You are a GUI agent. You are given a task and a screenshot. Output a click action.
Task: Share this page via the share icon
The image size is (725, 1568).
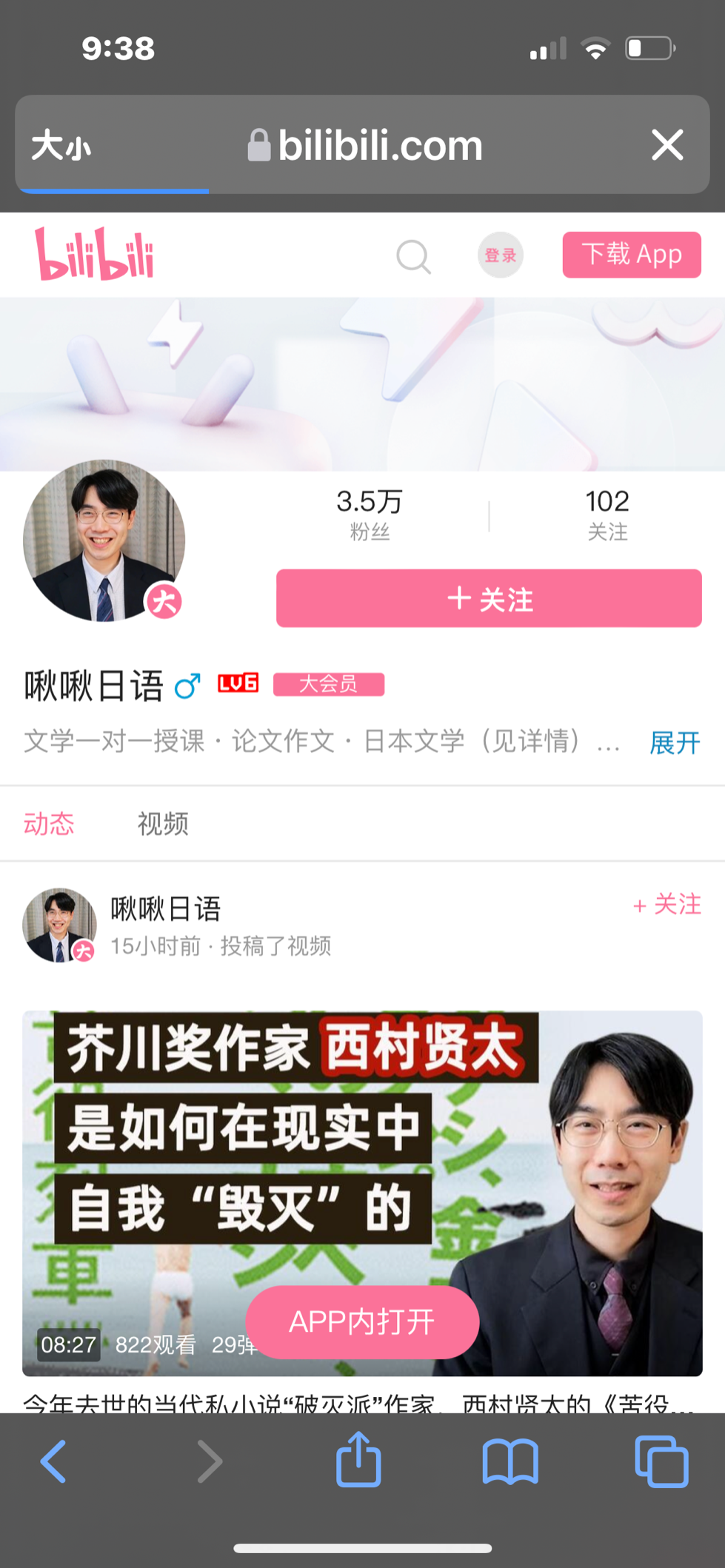tap(358, 1459)
